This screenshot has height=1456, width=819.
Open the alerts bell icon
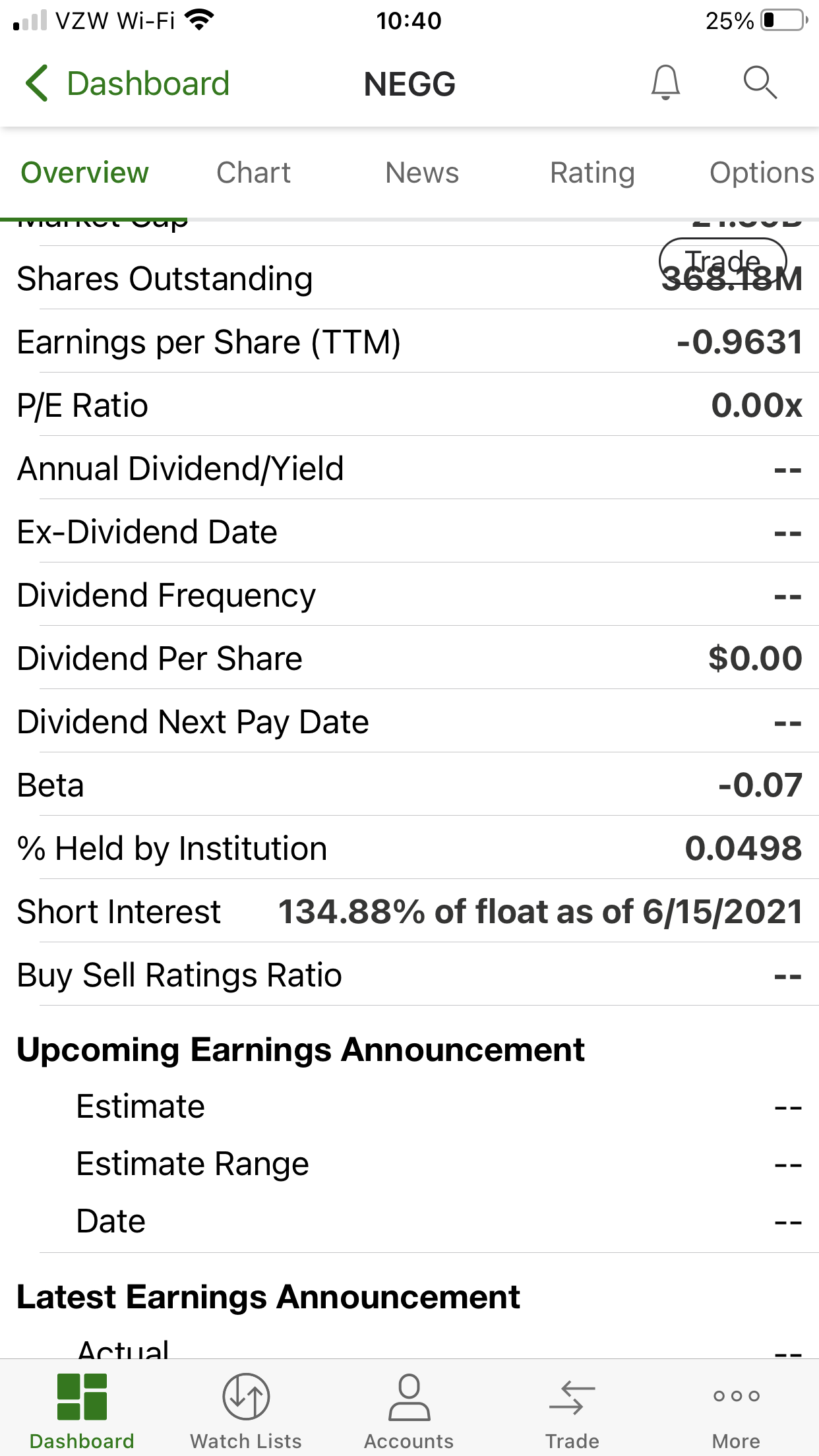pos(665,83)
